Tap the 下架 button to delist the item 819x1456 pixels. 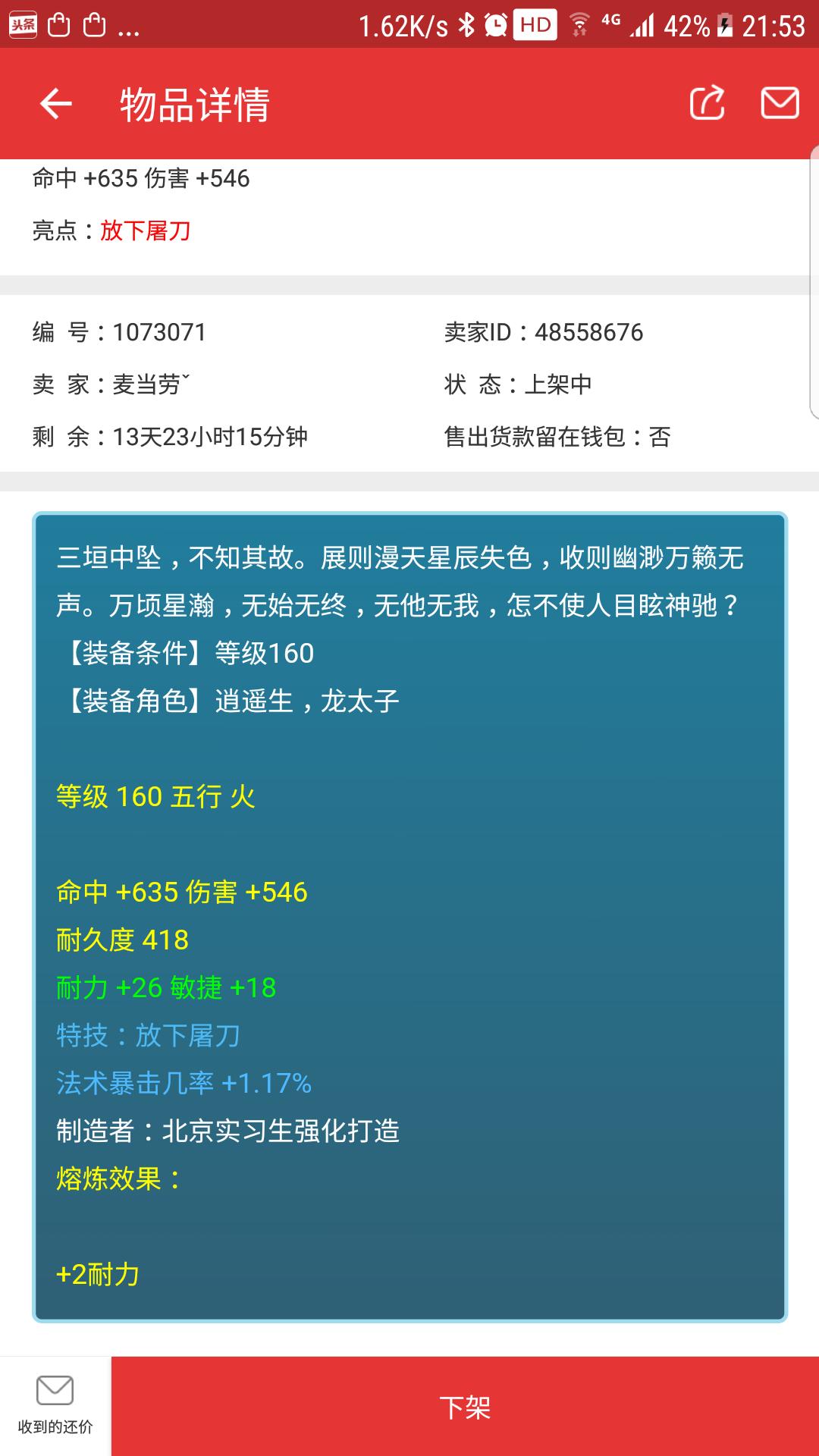click(x=465, y=1407)
